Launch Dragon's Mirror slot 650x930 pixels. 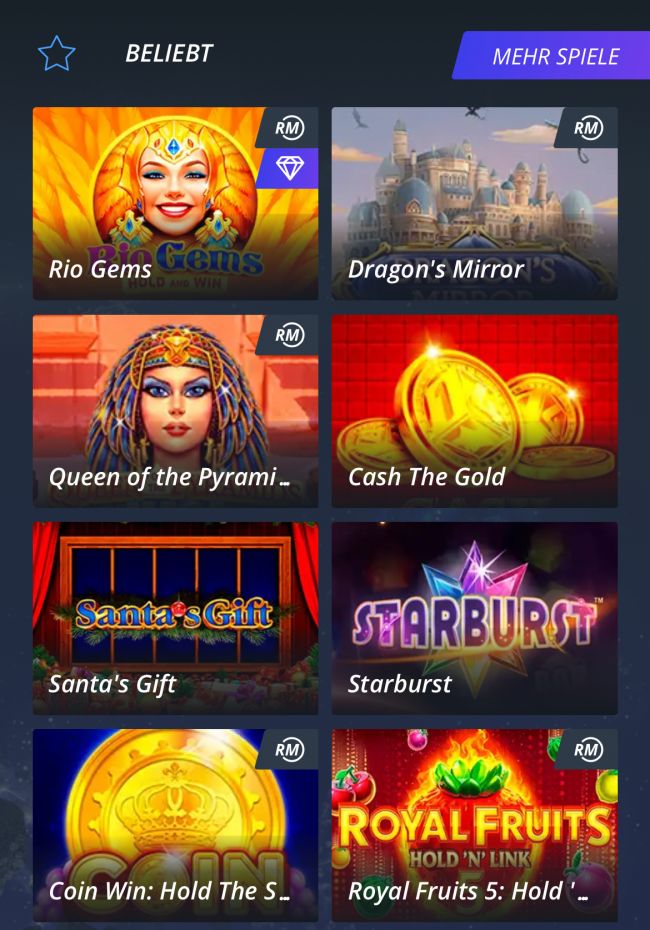[x=474, y=204]
